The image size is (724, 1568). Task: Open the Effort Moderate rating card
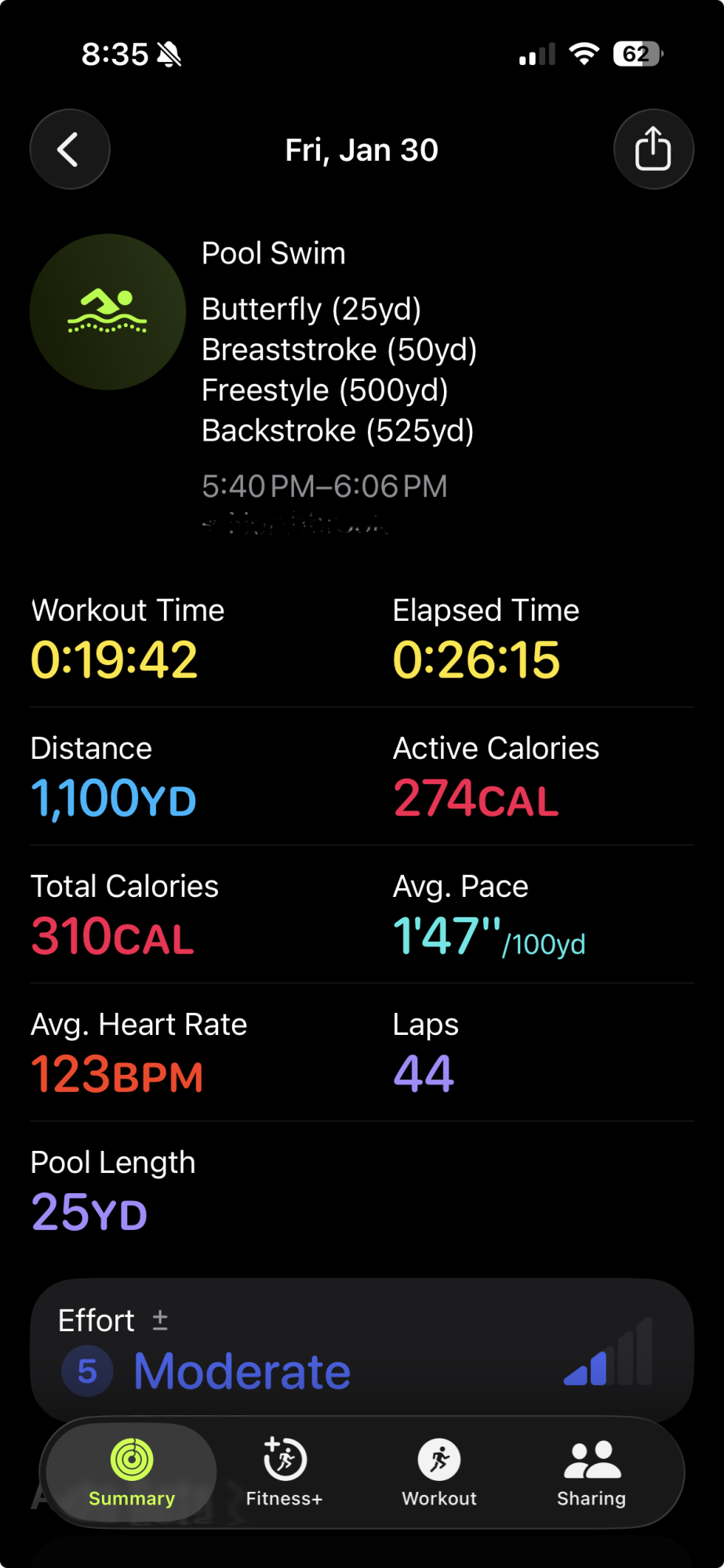point(362,1350)
